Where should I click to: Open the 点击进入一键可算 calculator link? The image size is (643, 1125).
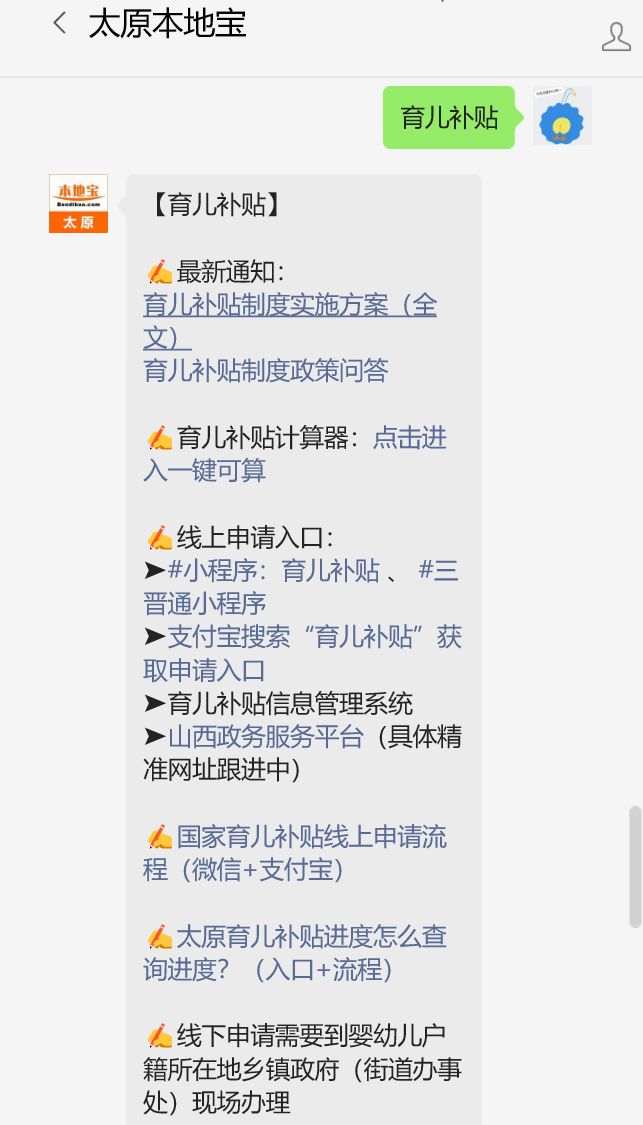point(409,438)
